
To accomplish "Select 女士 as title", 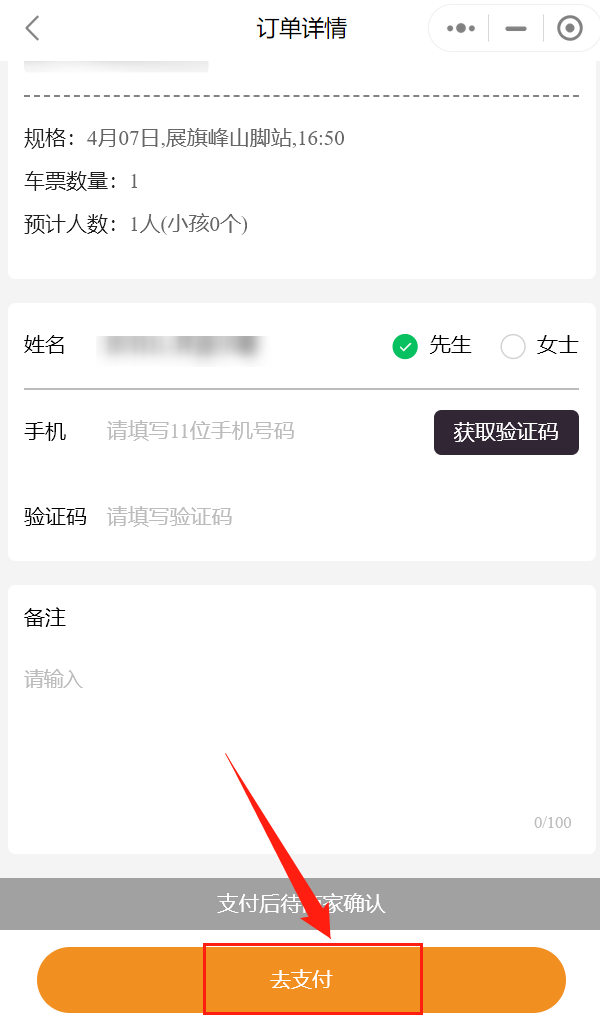I will point(513,346).
